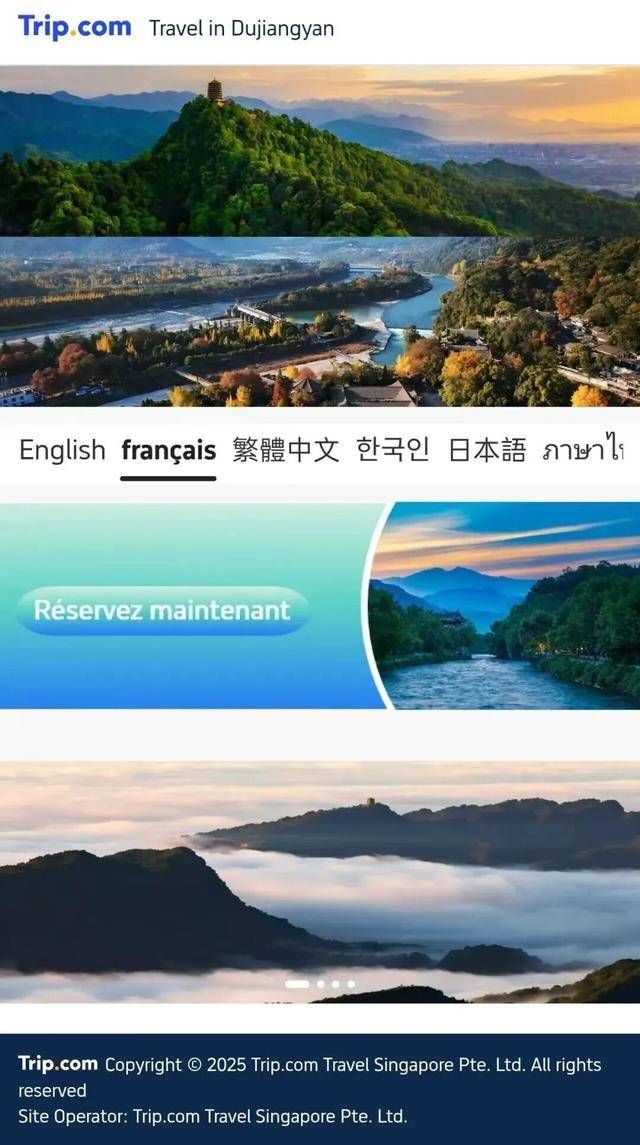
Task: Open the Trip.com logo in header
Action: click(75, 27)
